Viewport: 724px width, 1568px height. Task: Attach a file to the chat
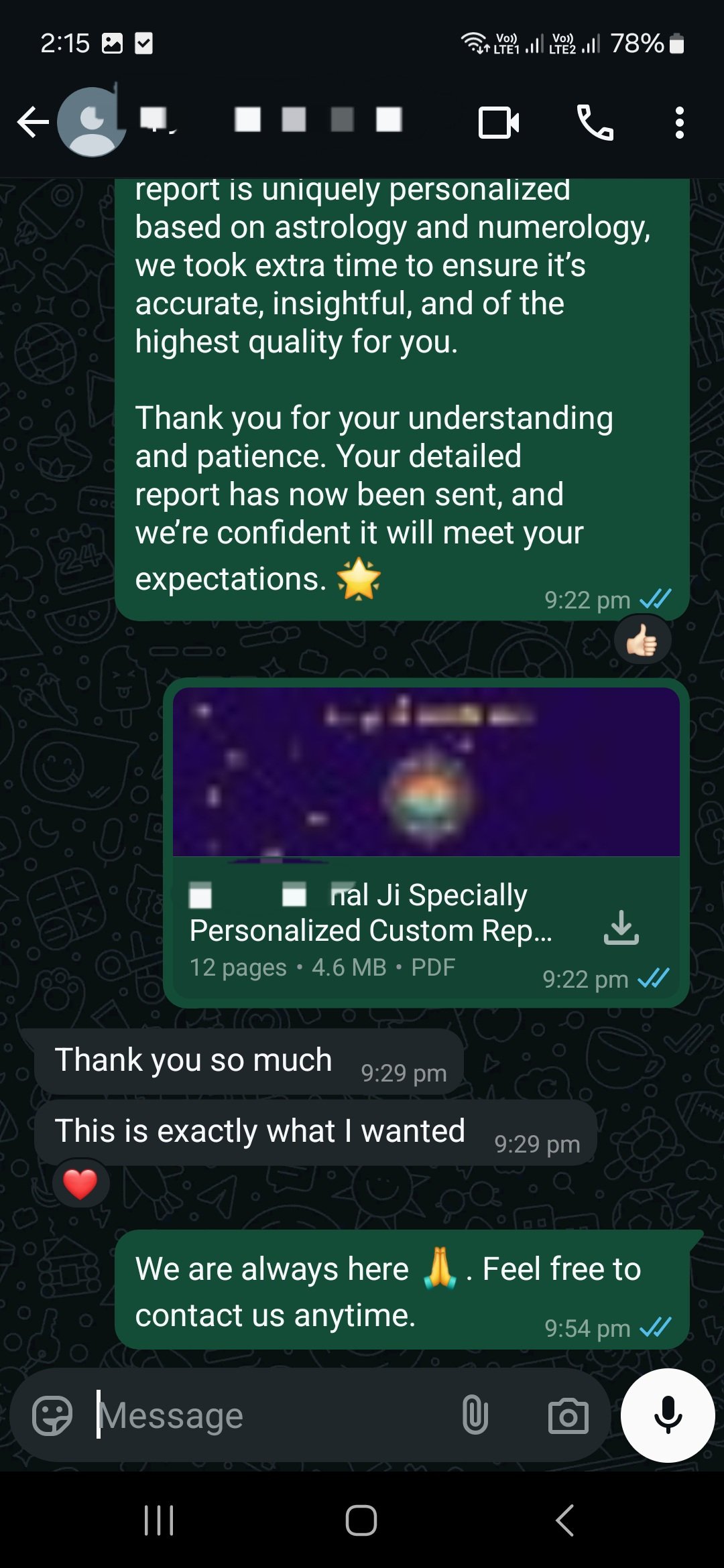[x=475, y=1416]
